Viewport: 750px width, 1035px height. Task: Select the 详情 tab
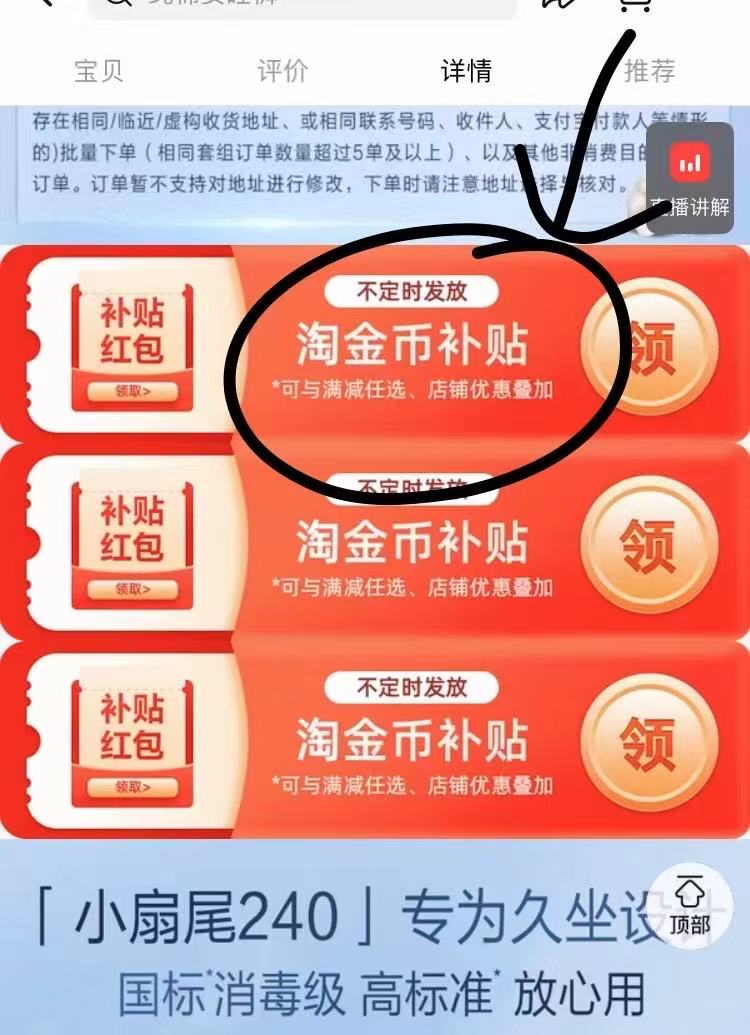(x=466, y=72)
